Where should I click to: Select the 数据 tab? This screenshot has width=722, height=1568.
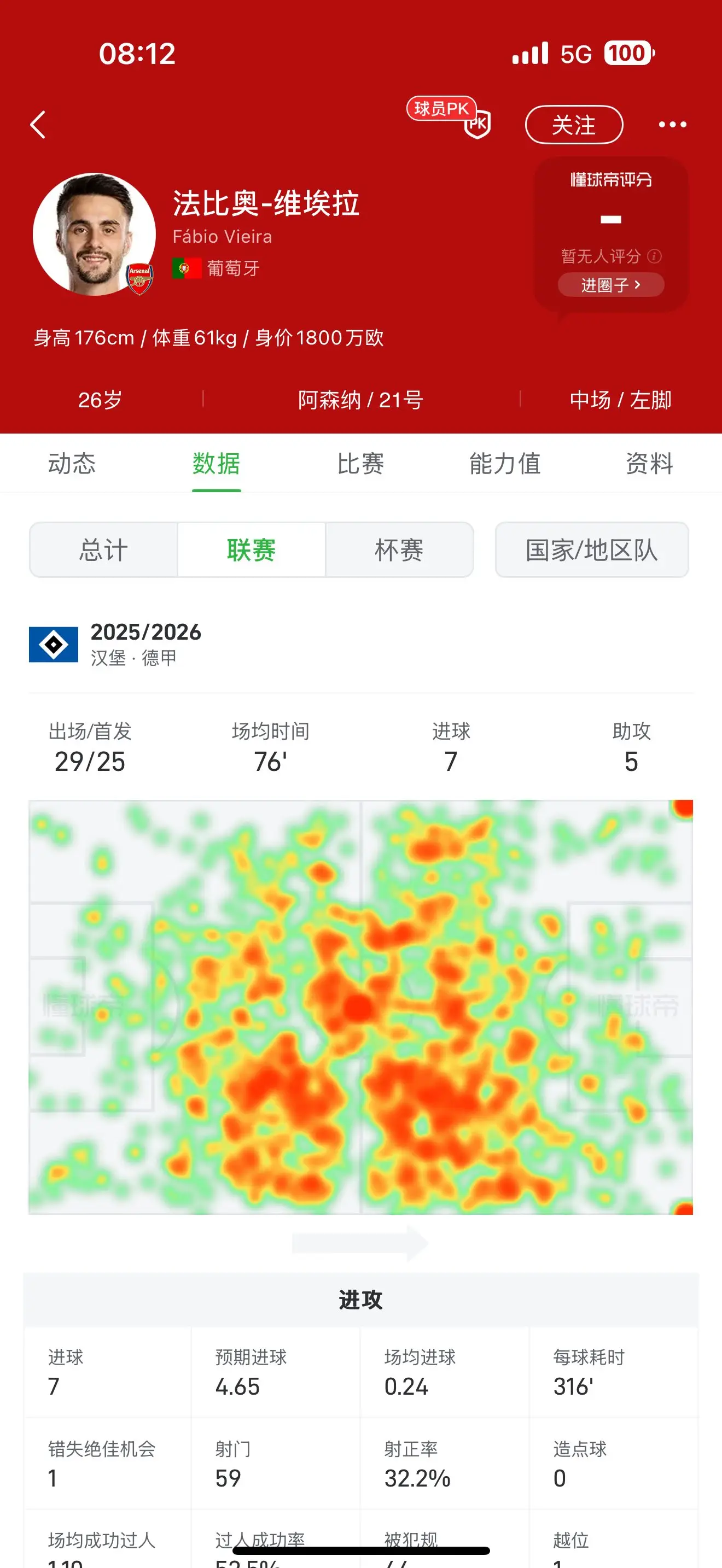[216, 464]
